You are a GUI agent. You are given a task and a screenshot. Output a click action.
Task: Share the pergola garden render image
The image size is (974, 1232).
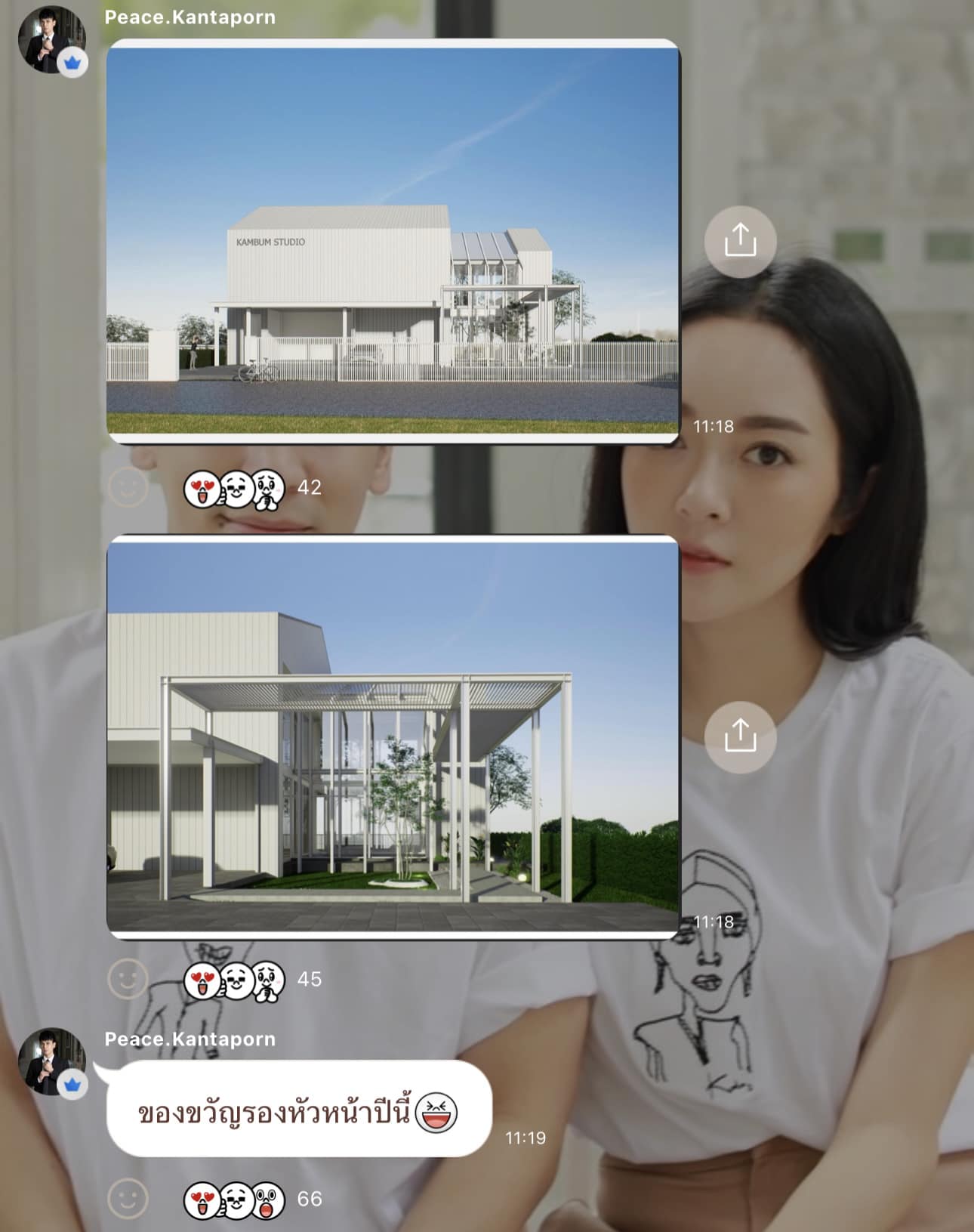[740, 736]
